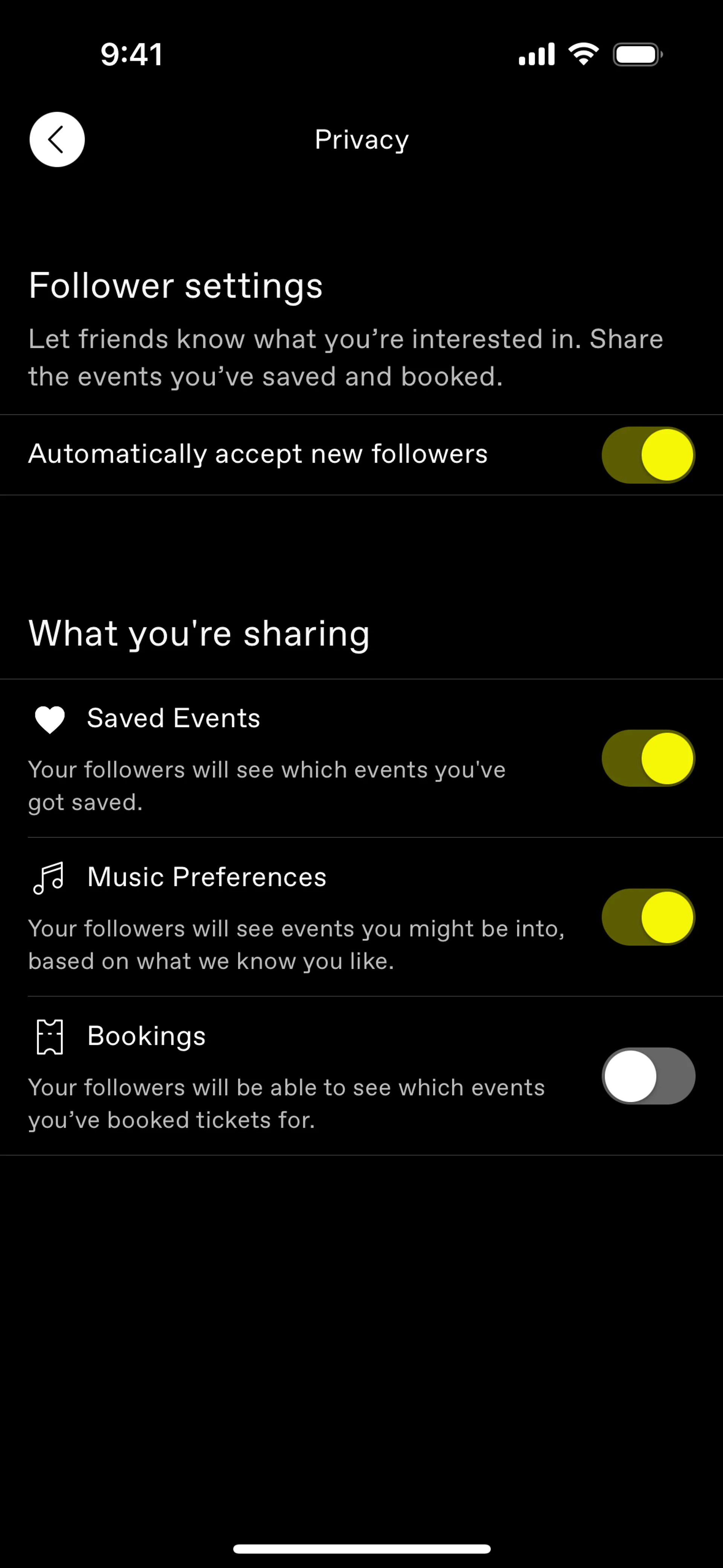Turn off automatically accept new followers
723x1568 pixels.
pyautogui.click(x=648, y=455)
